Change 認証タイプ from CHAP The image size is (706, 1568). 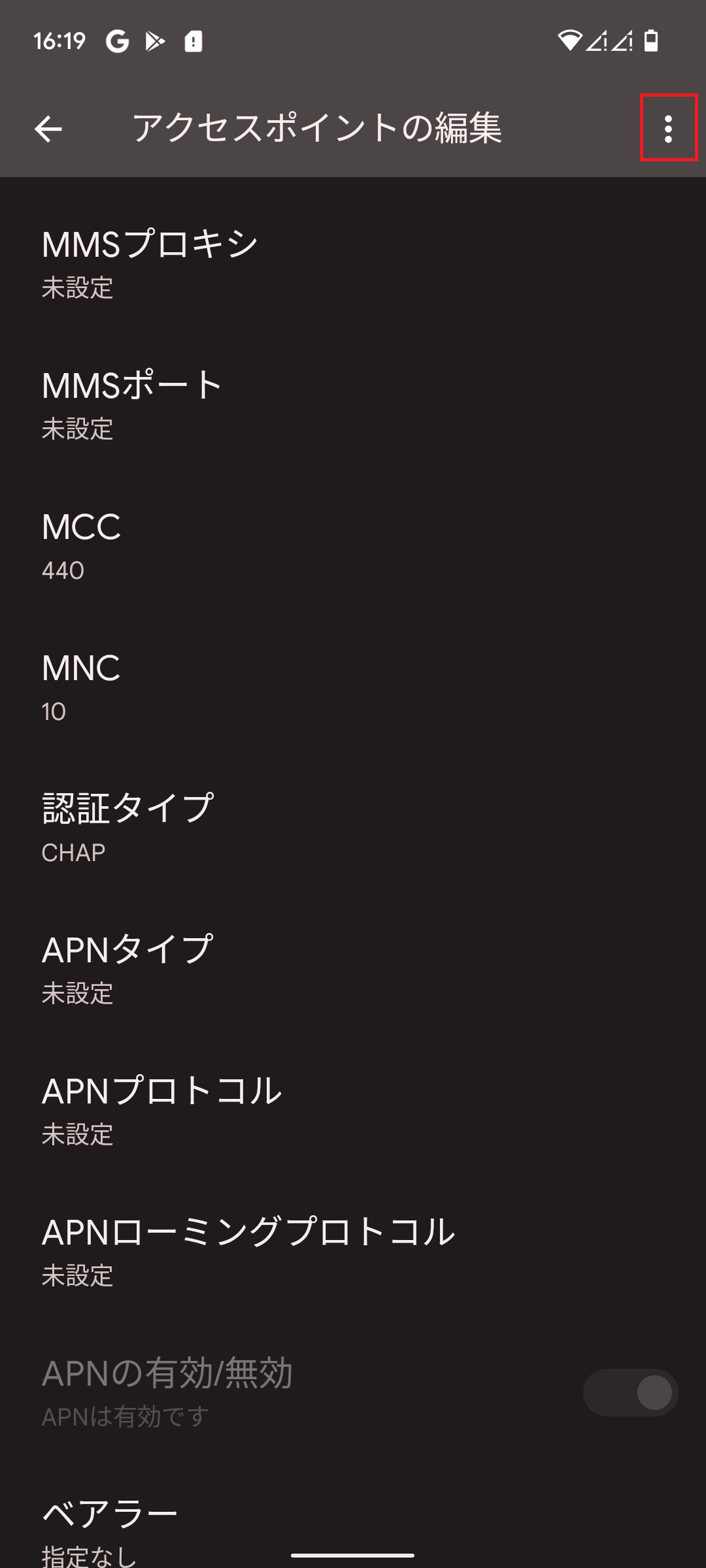click(x=353, y=829)
